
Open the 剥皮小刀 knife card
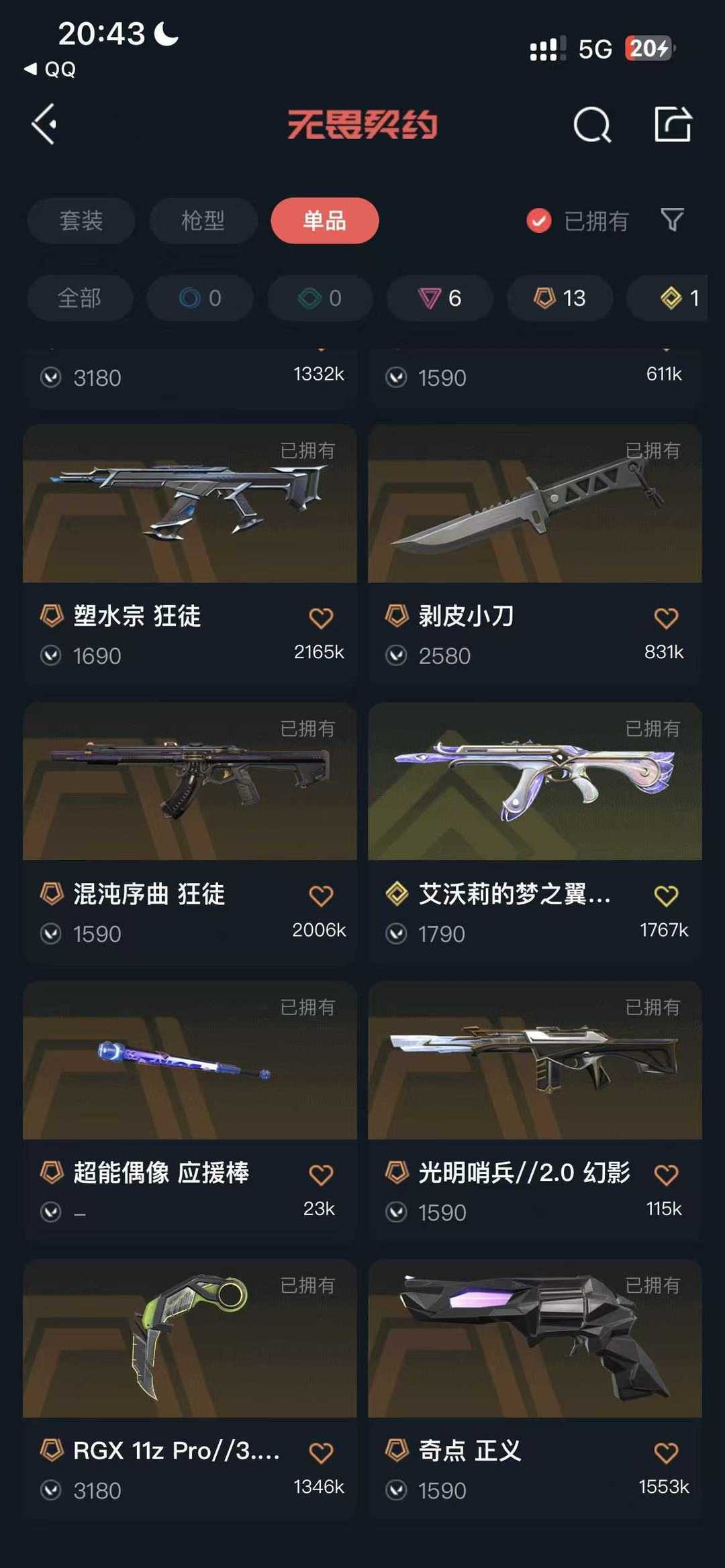pyautogui.click(x=535, y=554)
